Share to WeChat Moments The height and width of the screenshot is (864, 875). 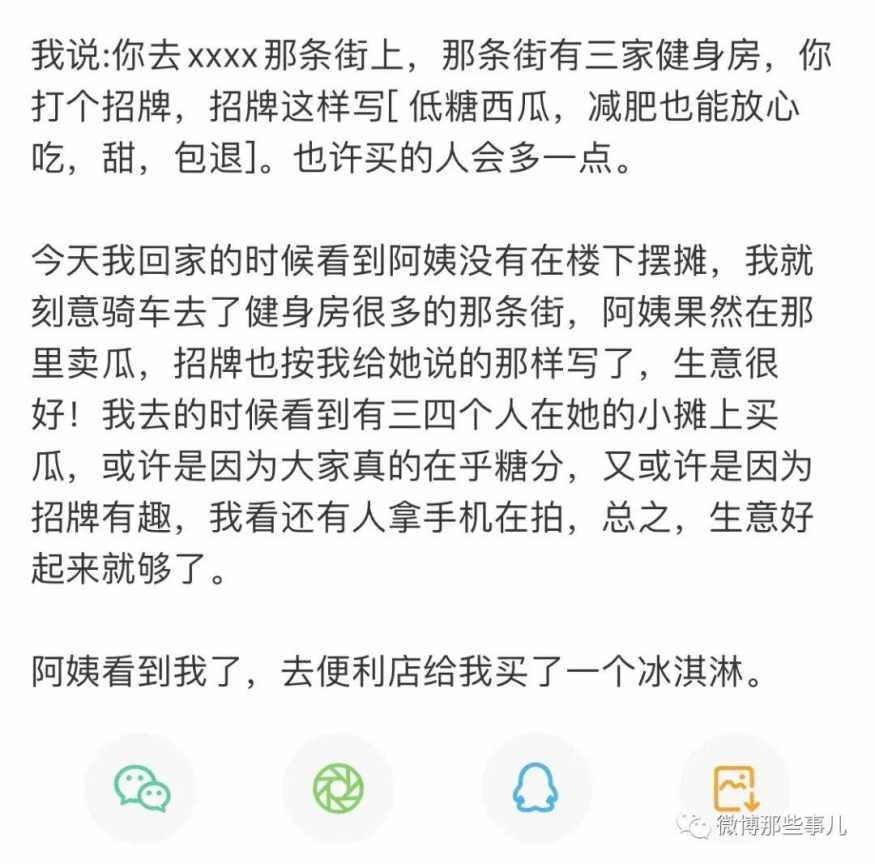click(338, 789)
